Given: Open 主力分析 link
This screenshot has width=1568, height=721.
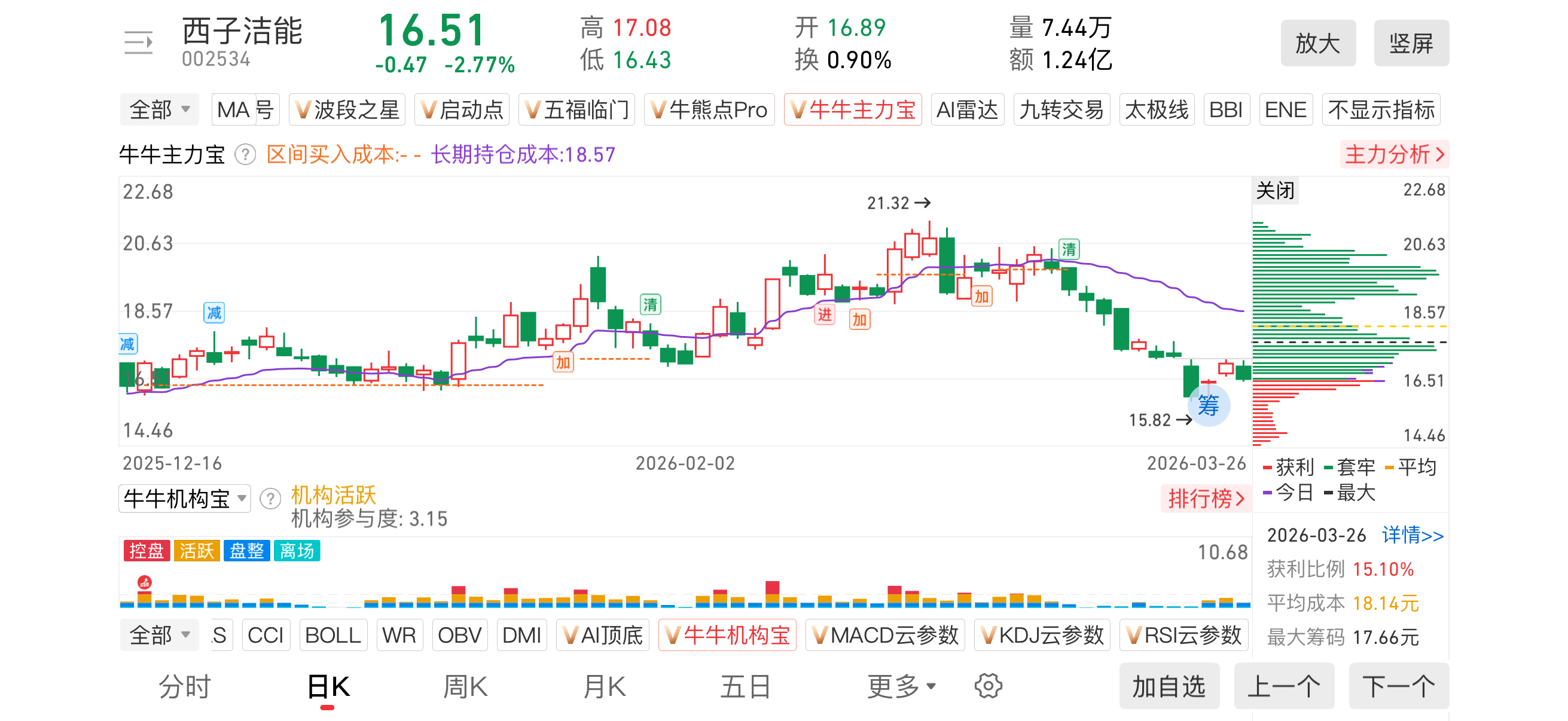Looking at the screenshot, I should tap(1393, 155).
